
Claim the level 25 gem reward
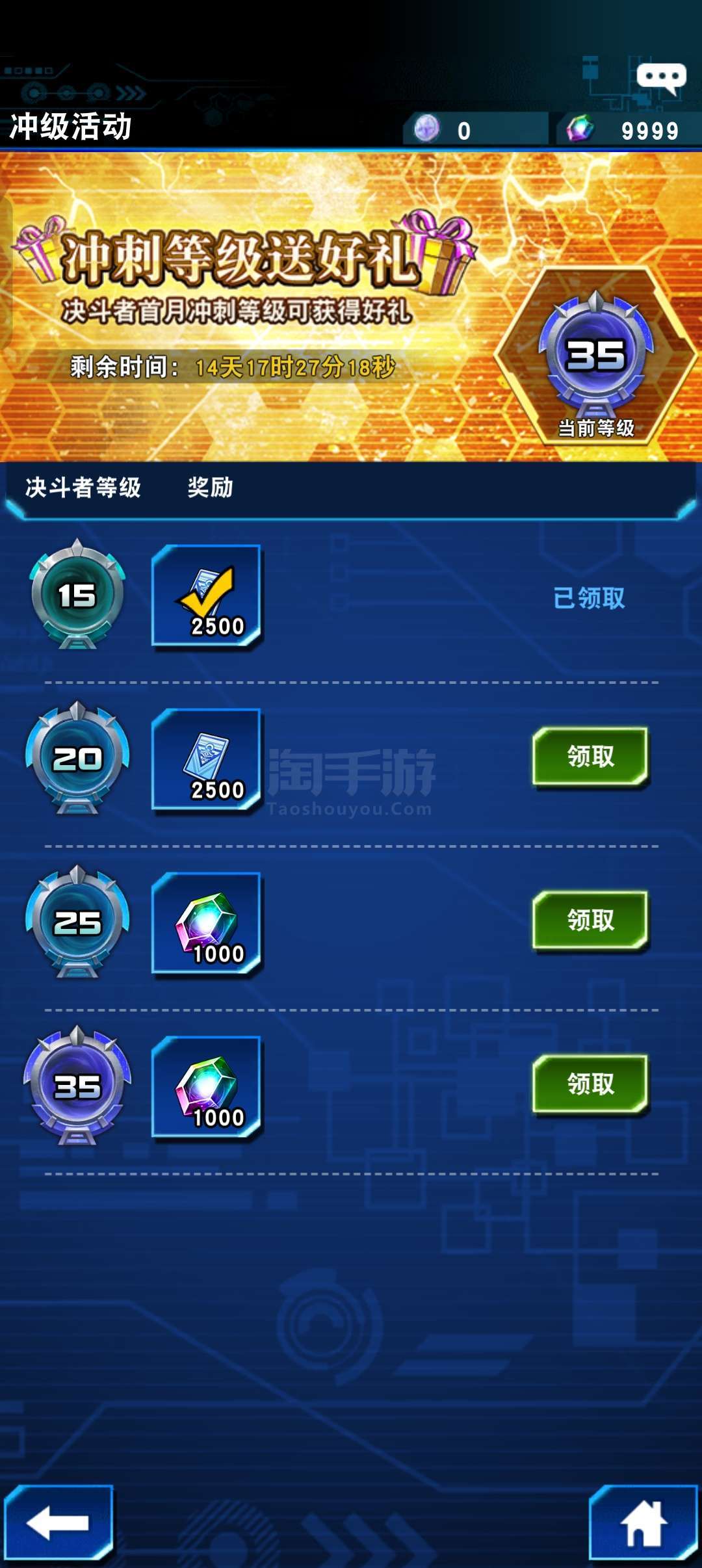coord(590,921)
